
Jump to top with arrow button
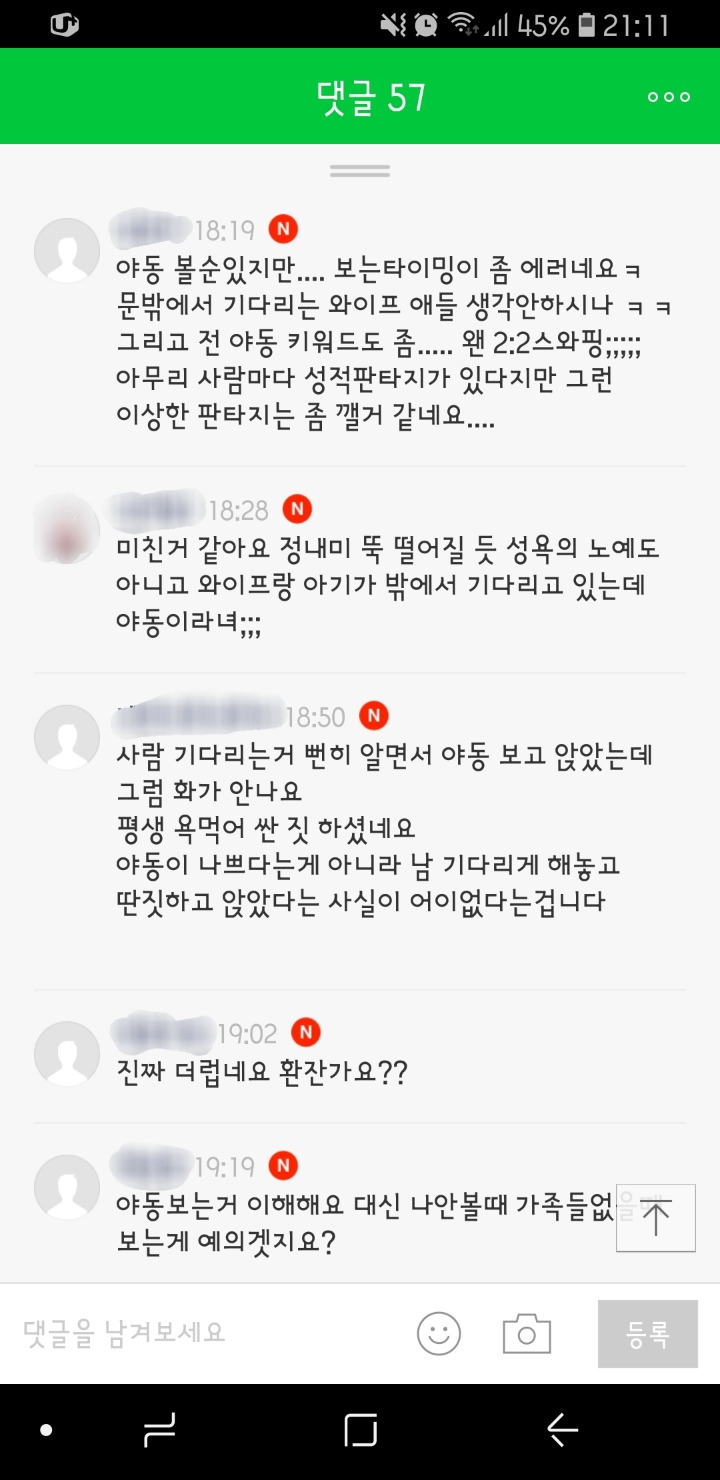tap(656, 1216)
